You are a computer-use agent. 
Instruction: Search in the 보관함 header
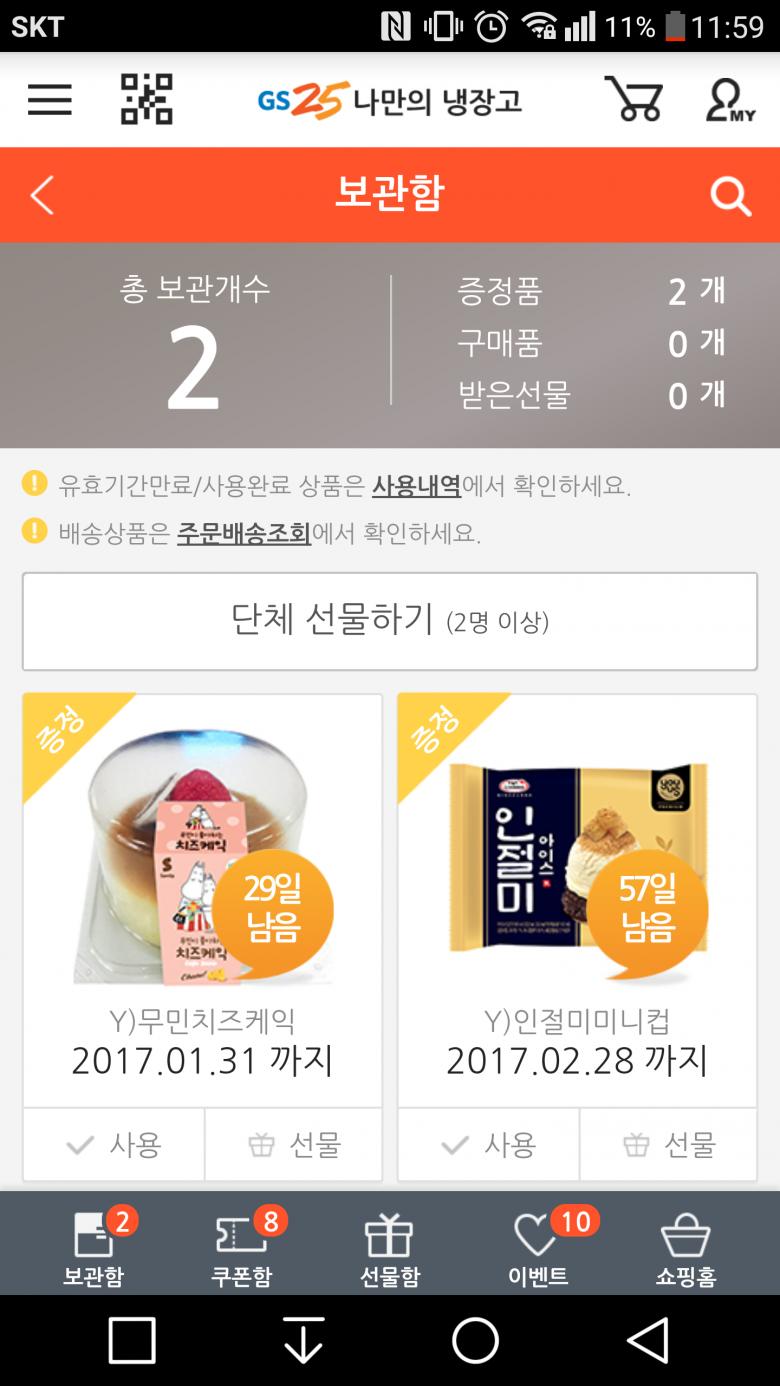tap(730, 196)
